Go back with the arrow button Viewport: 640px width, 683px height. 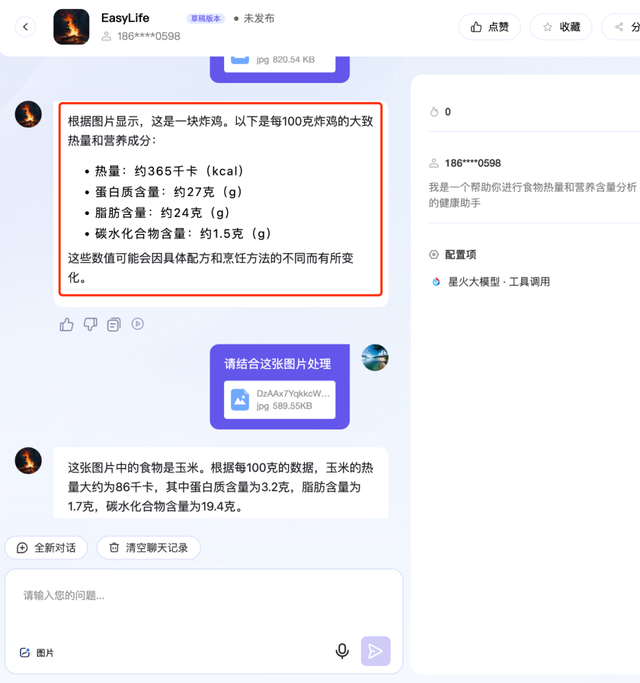point(26,27)
